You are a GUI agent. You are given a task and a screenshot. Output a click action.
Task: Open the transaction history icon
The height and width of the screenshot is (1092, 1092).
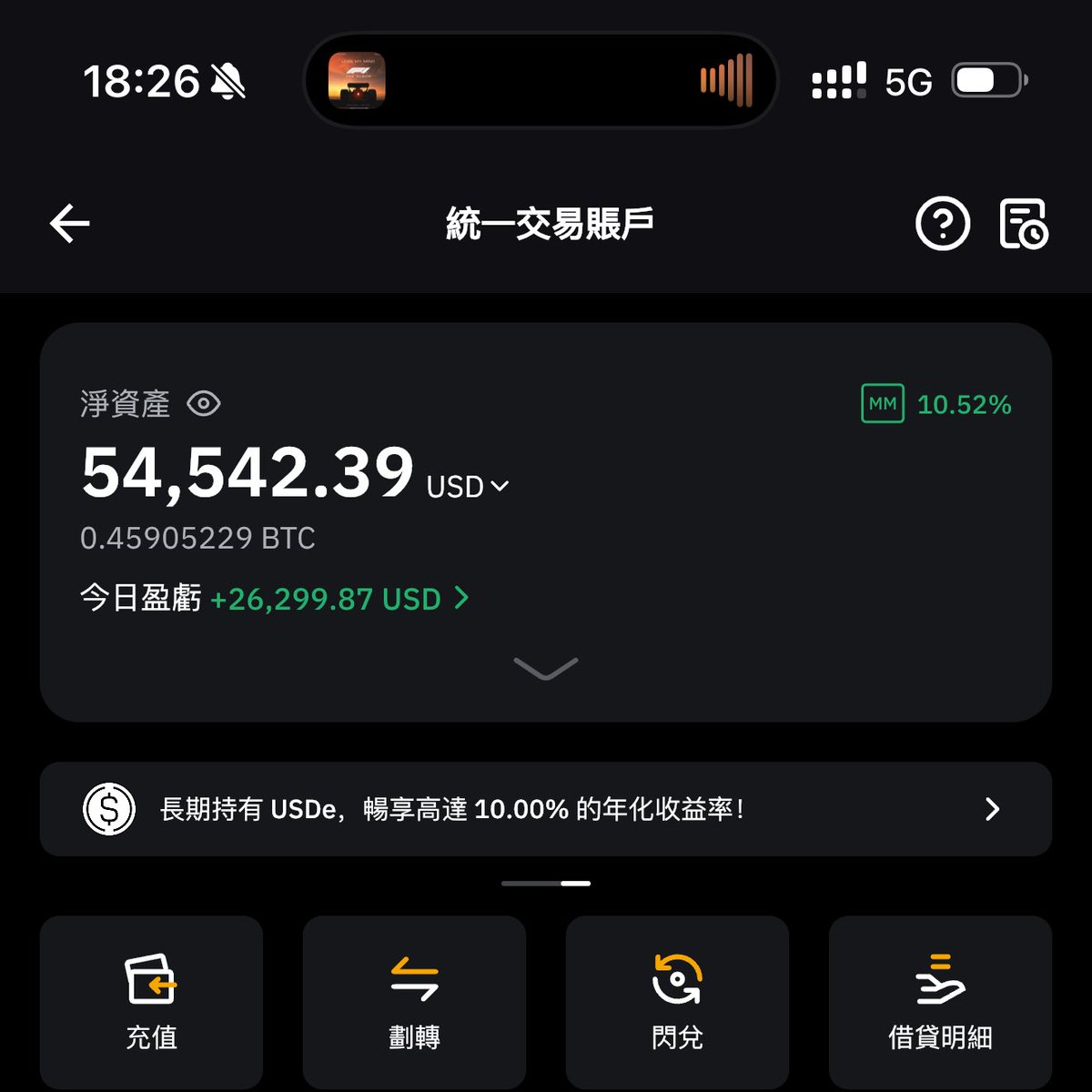(x=1023, y=224)
